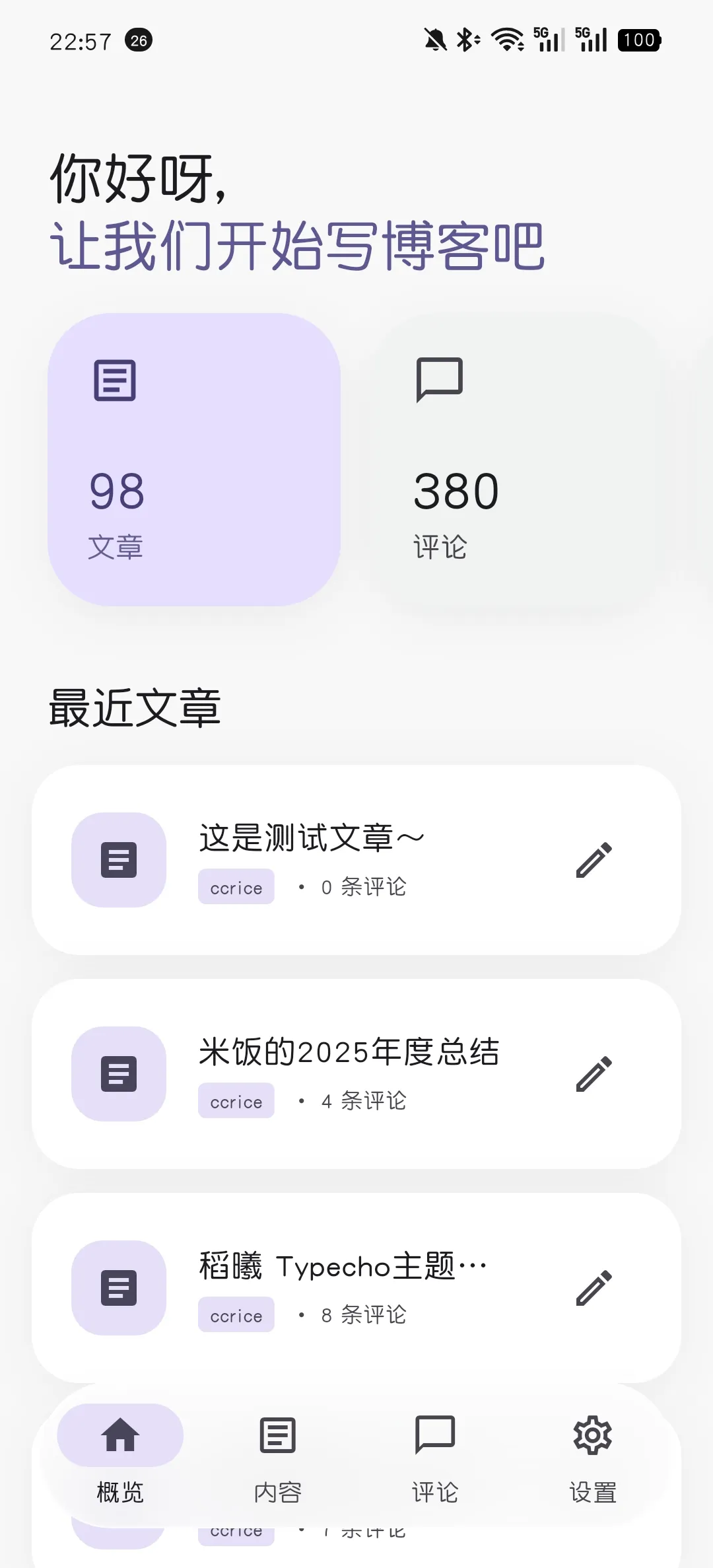Edit the 这是测试文章～ post via pencil icon
The image size is (713, 1568).
click(x=594, y=860)
